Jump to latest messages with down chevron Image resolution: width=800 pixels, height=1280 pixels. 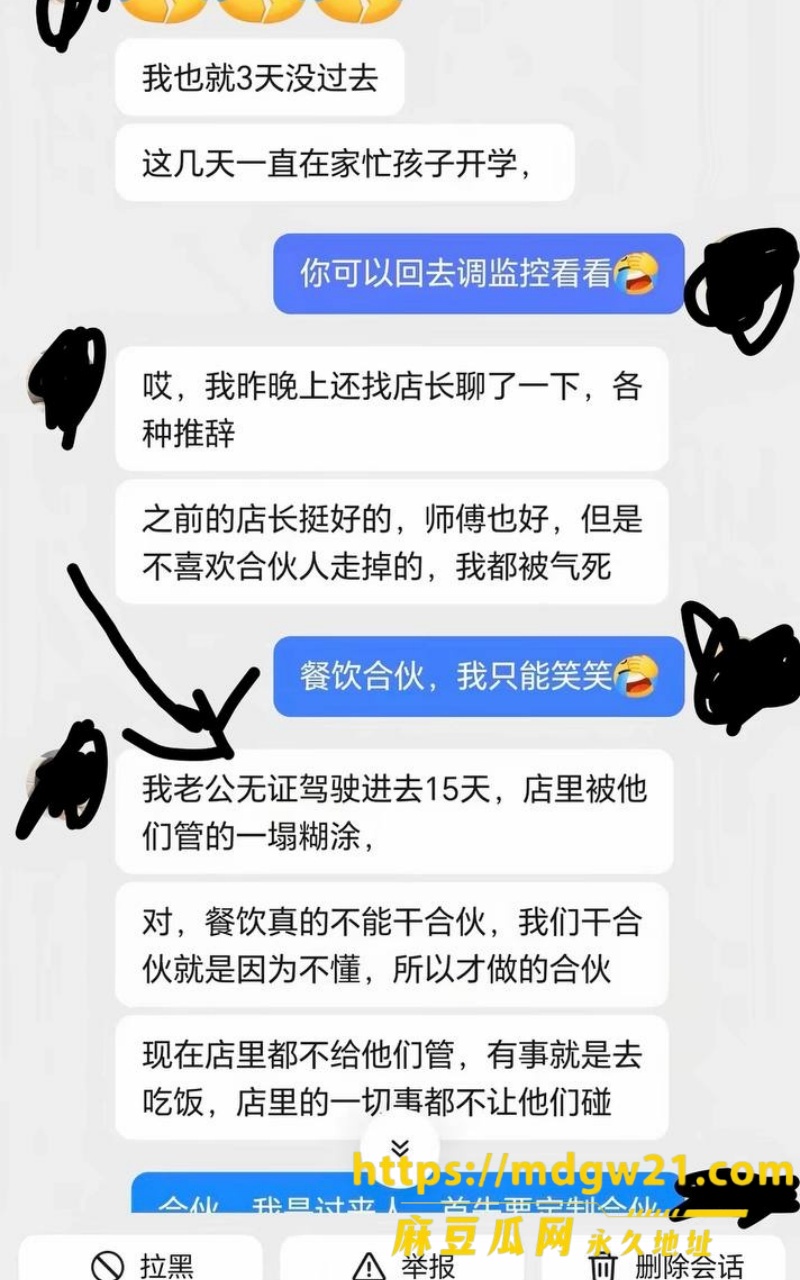[400, 1147]
